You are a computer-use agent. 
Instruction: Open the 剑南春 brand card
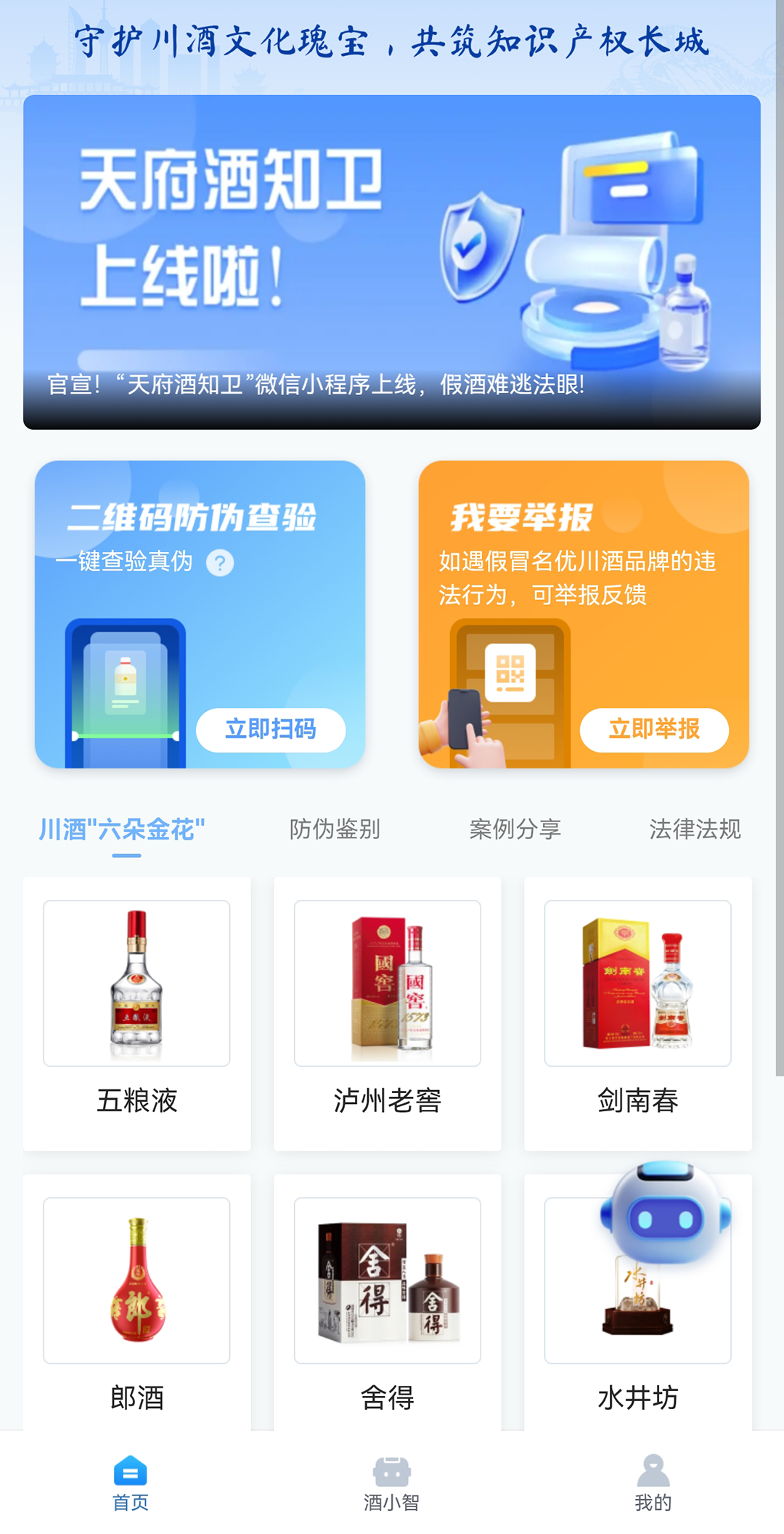[637, 1013]
